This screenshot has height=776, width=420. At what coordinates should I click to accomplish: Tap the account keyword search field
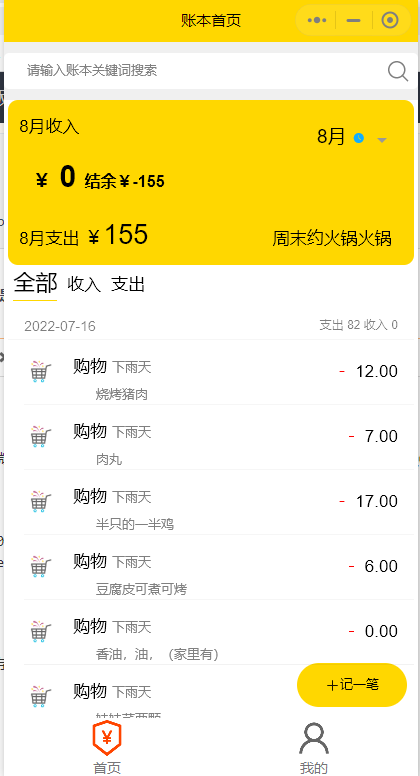(203, 70)
